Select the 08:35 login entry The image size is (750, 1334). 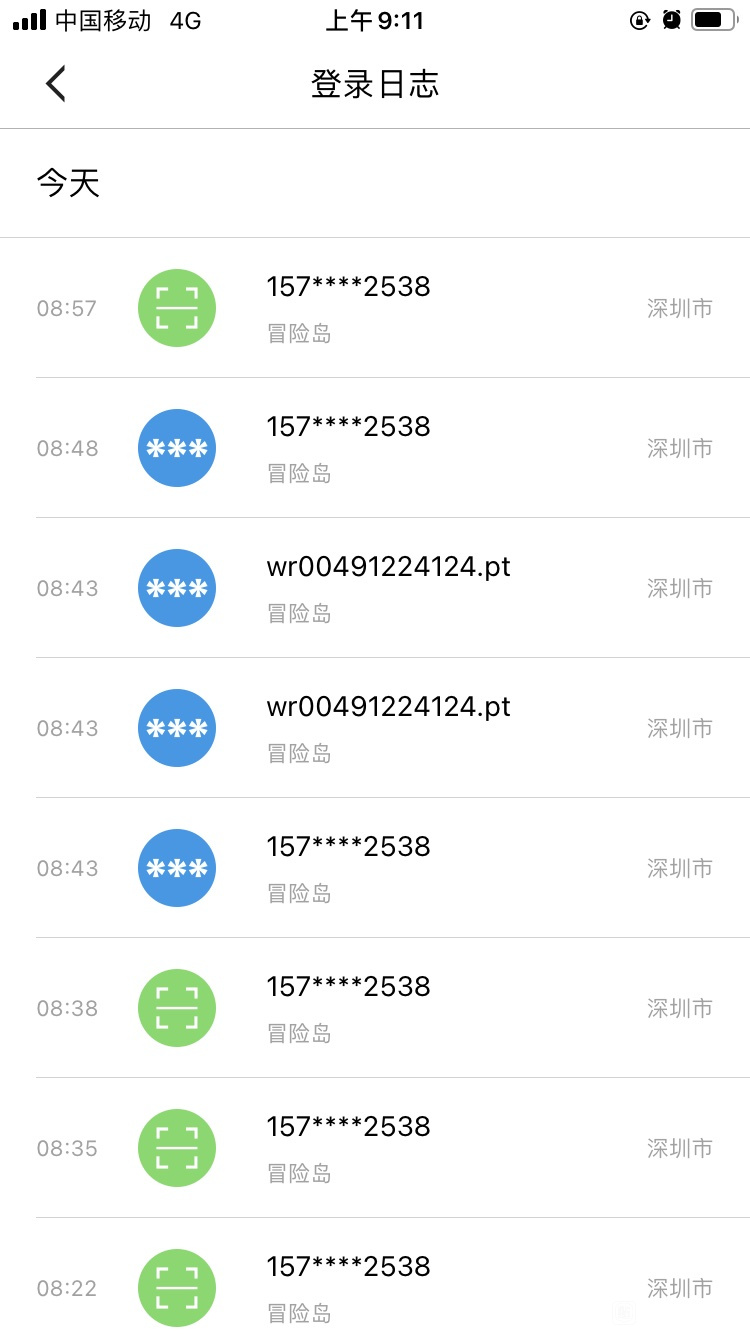pyautogui.click(x=375, y=1148)
